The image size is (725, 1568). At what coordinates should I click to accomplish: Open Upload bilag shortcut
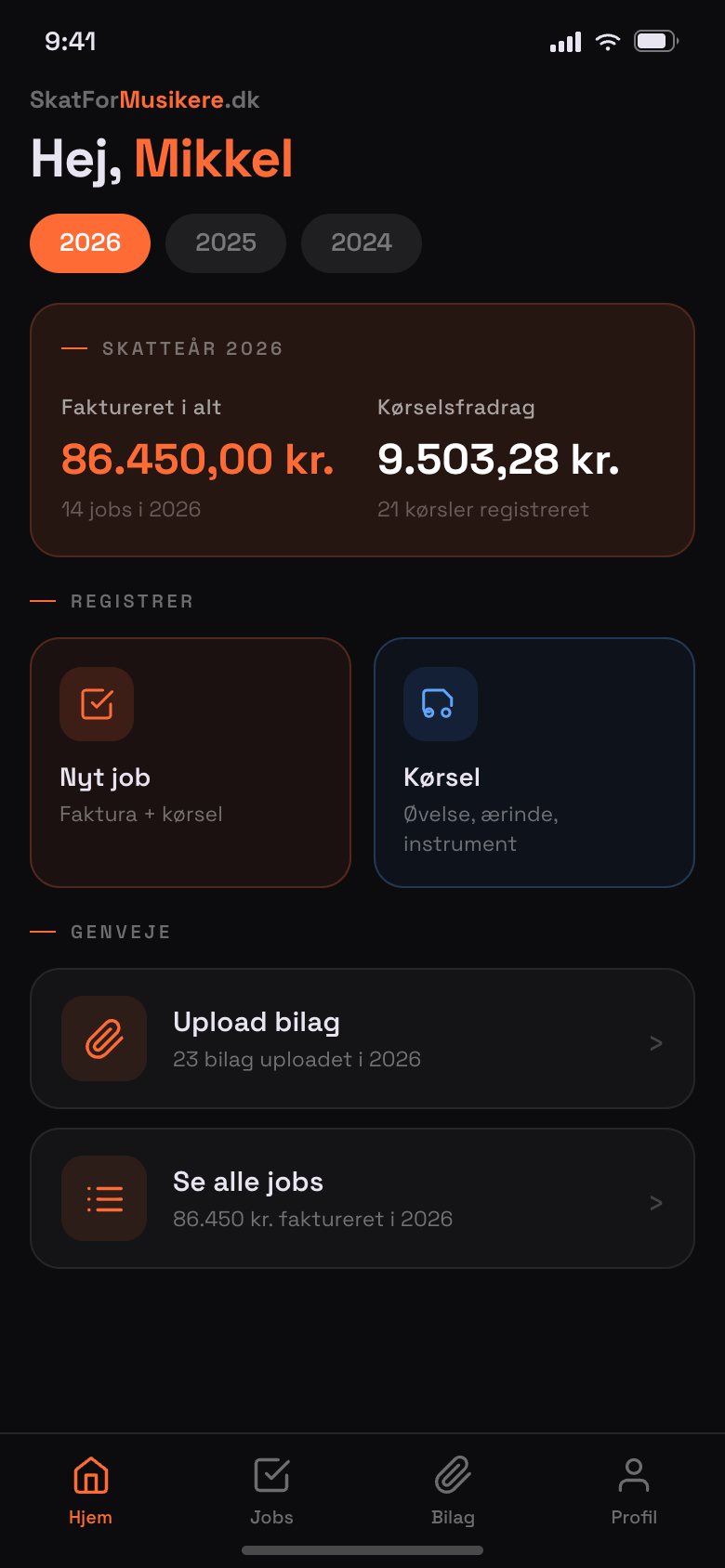(x=362, y=1039)
